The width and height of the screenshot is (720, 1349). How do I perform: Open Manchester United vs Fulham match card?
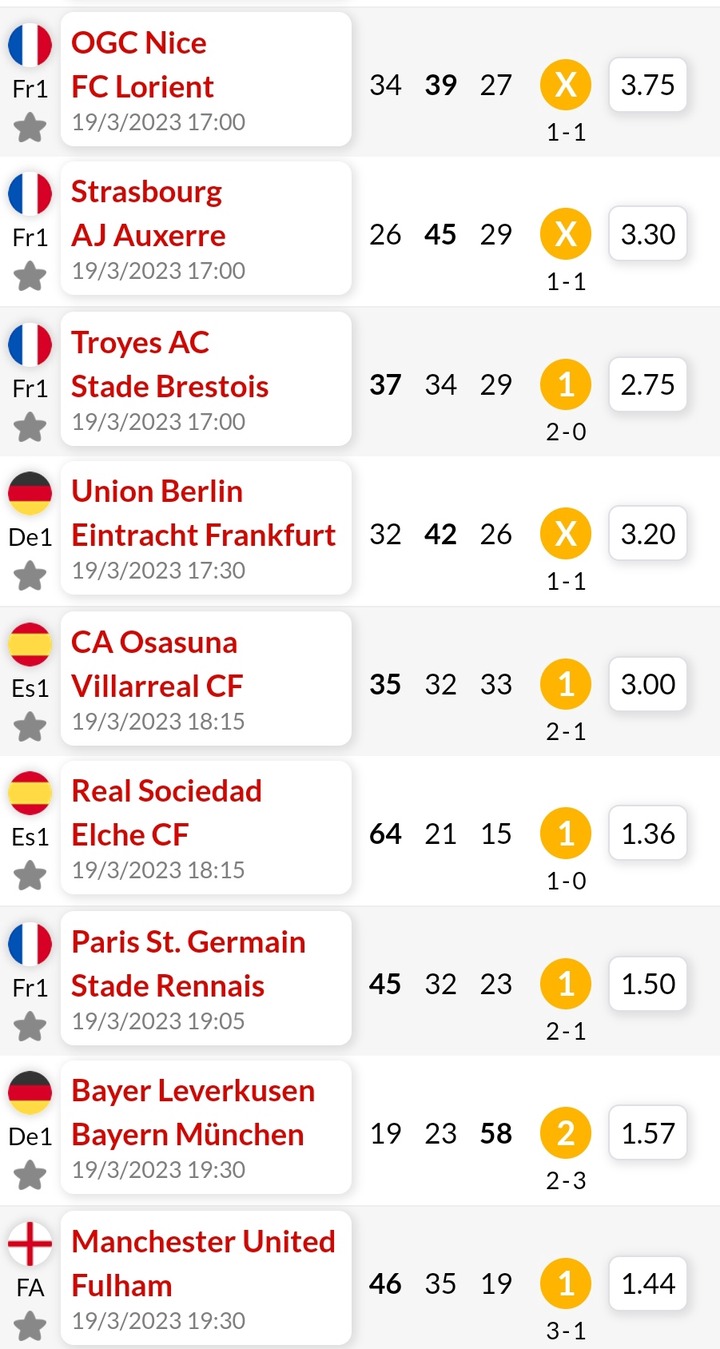(206, 1277)
